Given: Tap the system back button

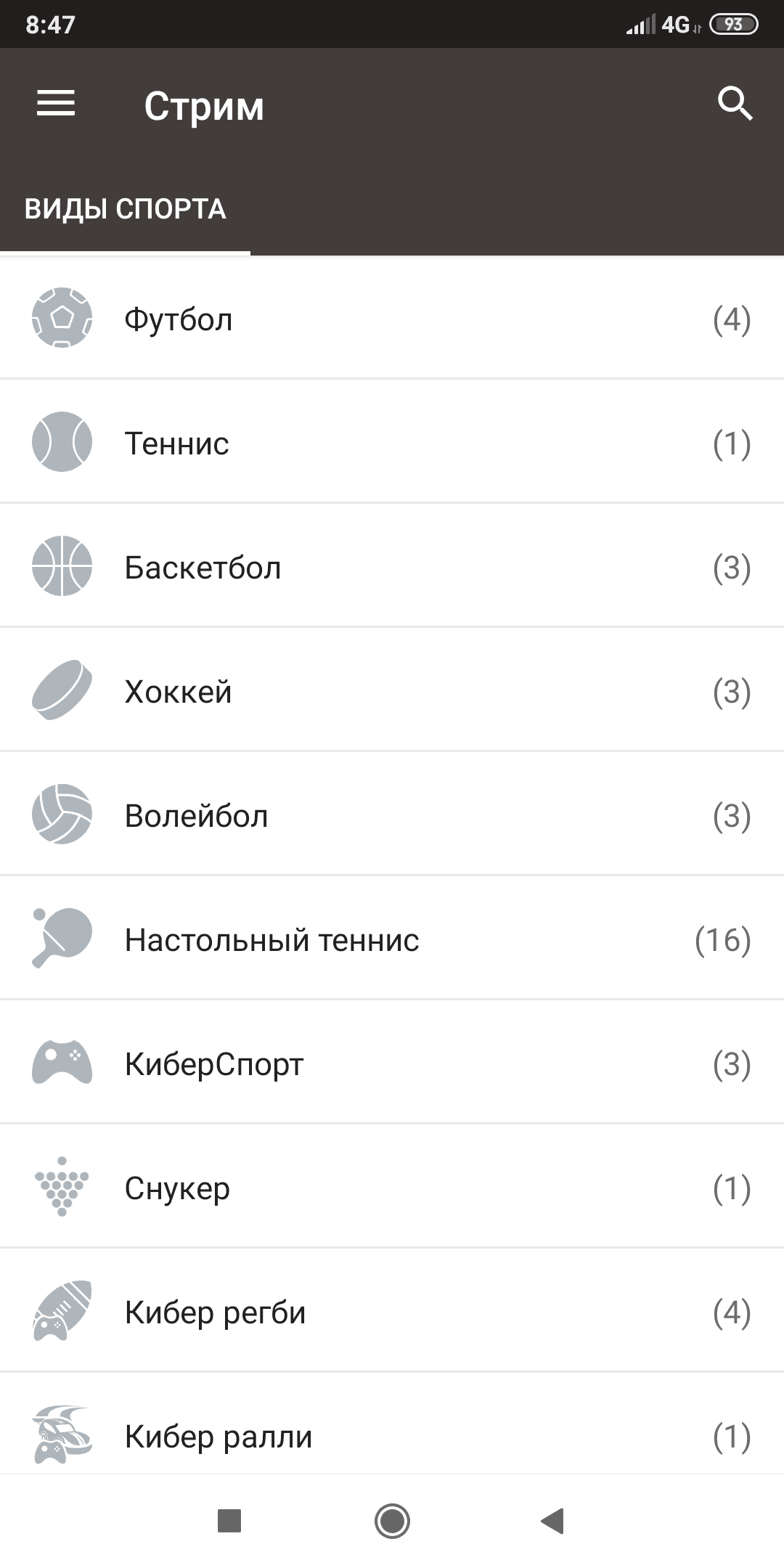Looking at the screenshot, I should [553, 1520].
